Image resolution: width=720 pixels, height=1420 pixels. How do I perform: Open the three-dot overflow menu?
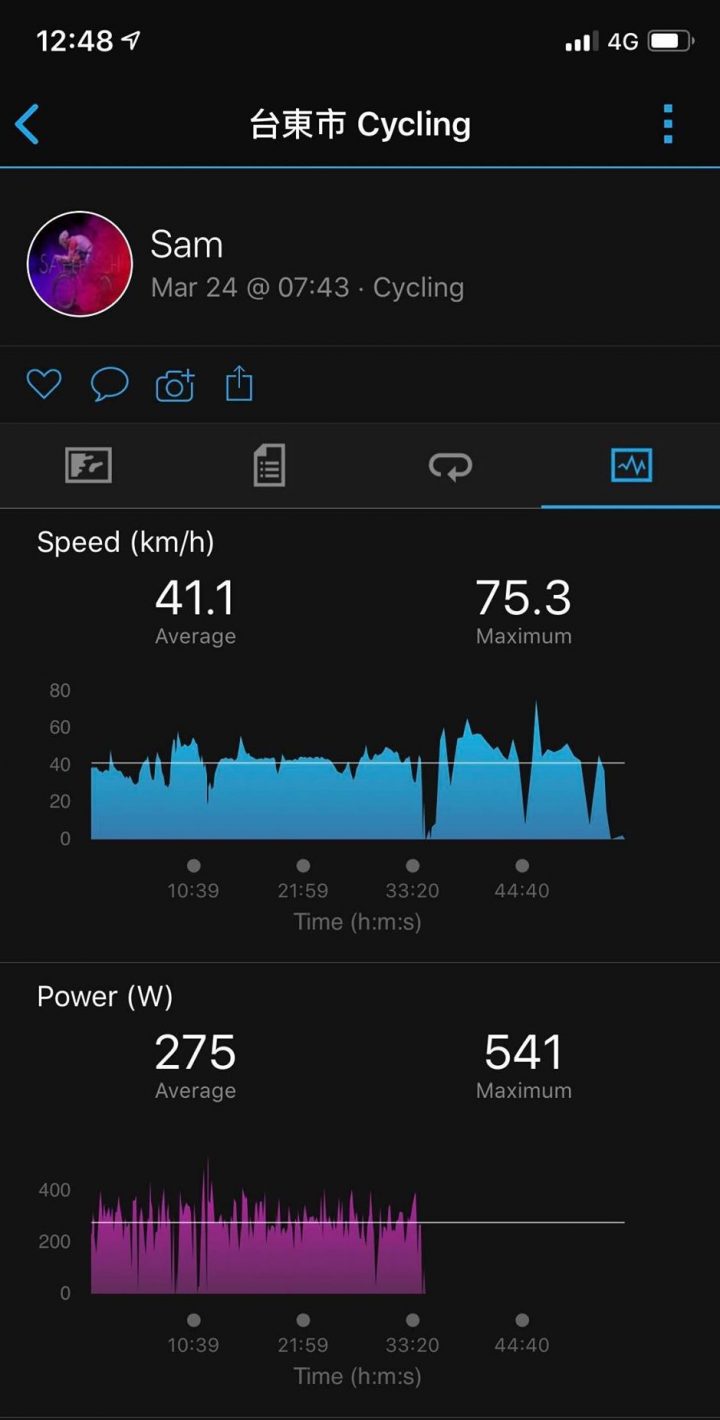point(668,125)
